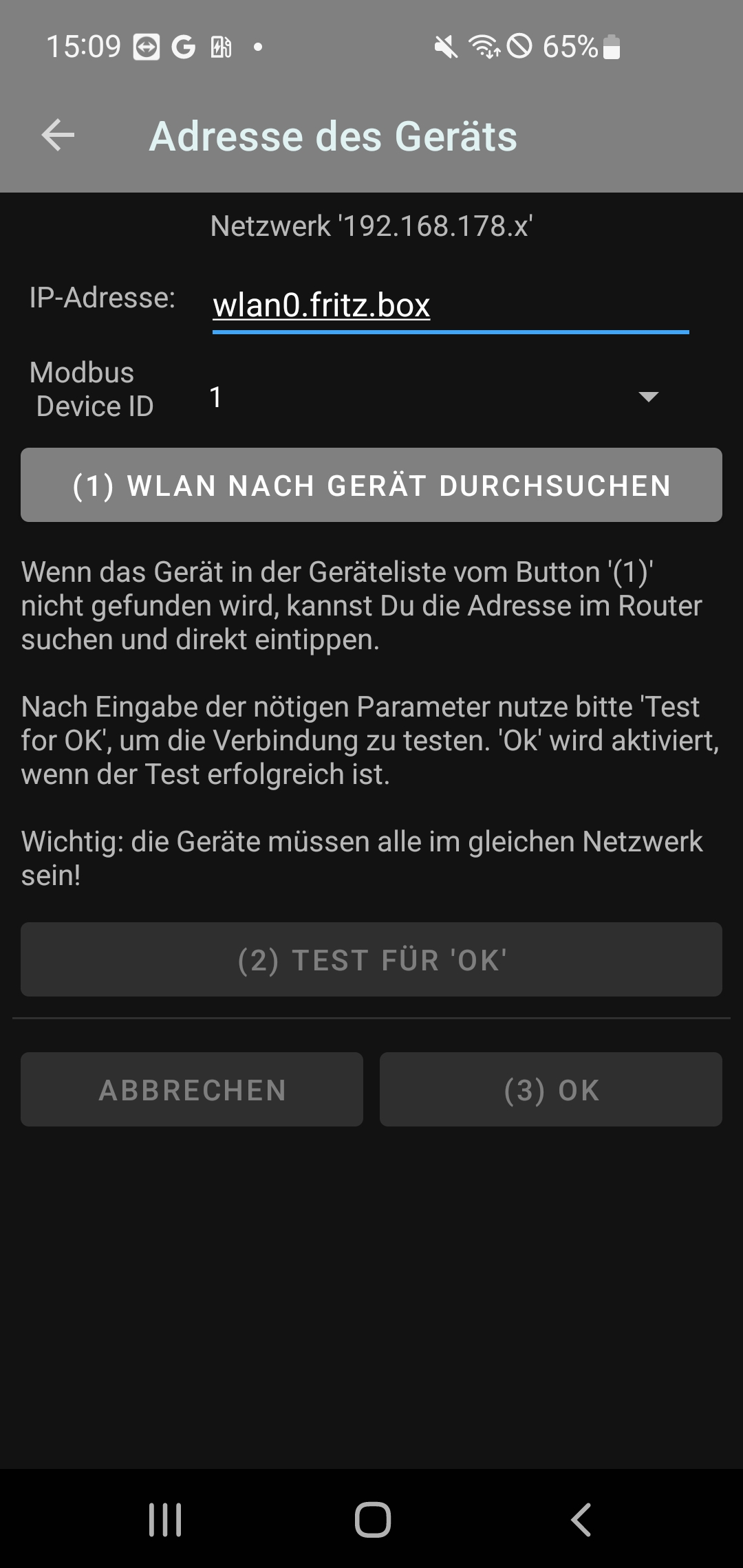Run the Test für 'OK' button
743x1568 pixels.
[371, 959]
